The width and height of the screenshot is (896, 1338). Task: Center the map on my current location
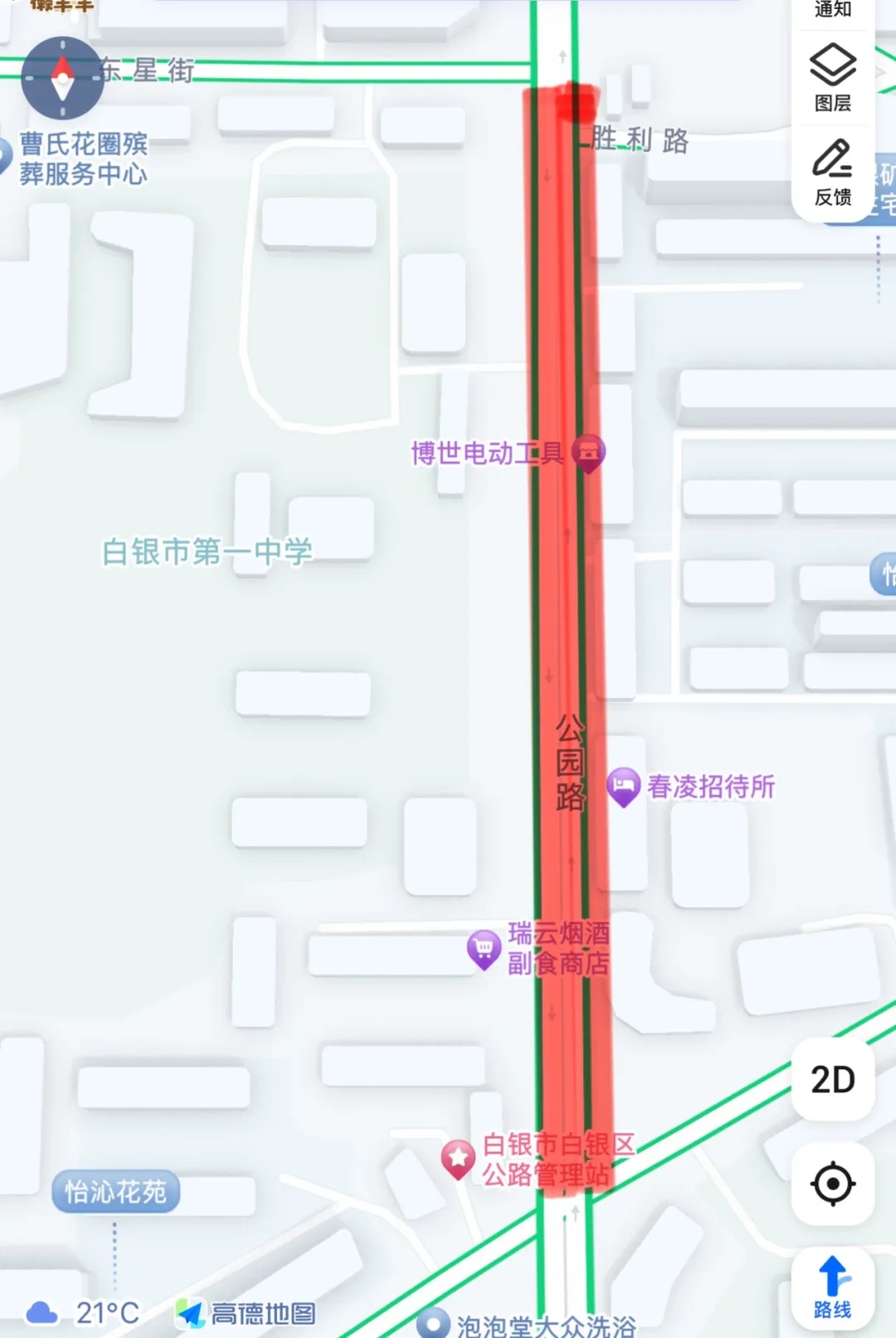[832, 1184]
